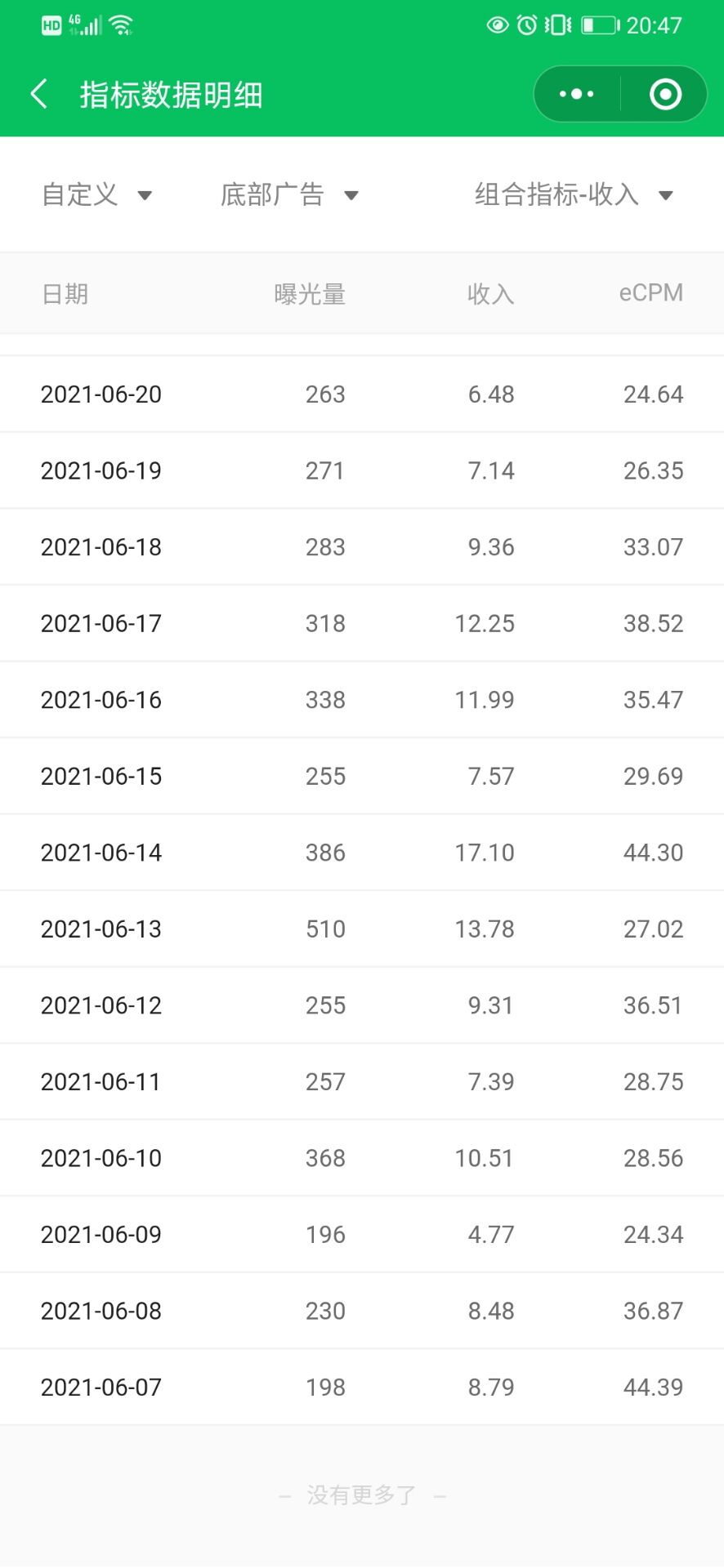
Task: Click the eCPM column header
Action: click(x=650, y=293)
